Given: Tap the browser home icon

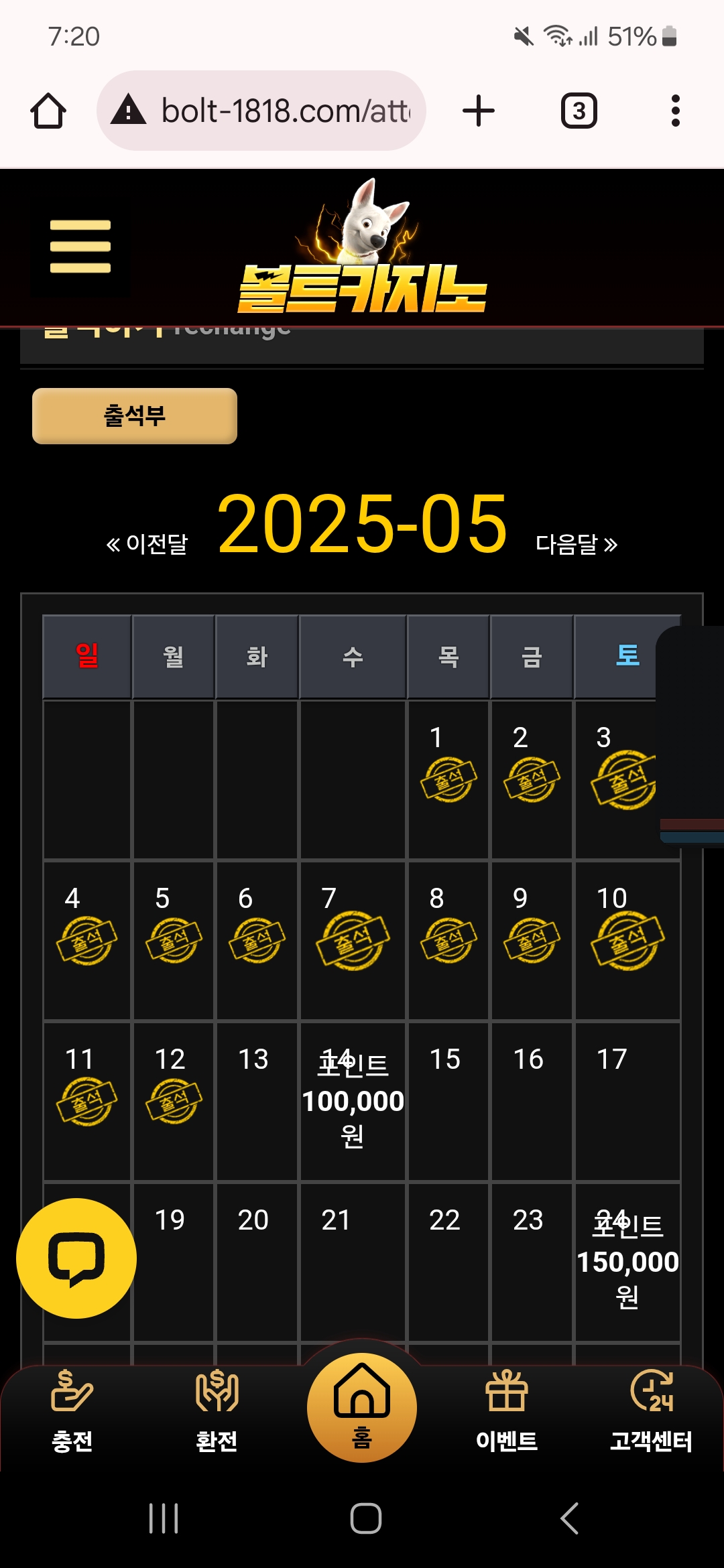Looking at the screenshot, I should click(48, 111).
